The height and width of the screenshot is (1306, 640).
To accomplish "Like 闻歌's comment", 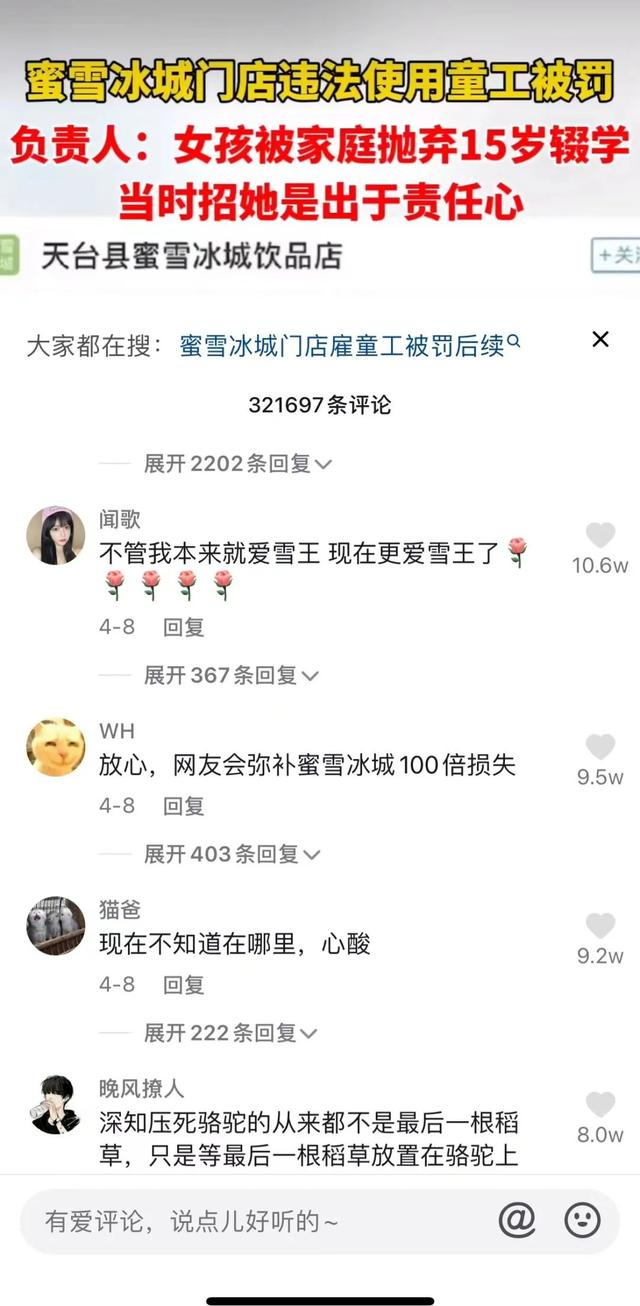I will (600, 535).
